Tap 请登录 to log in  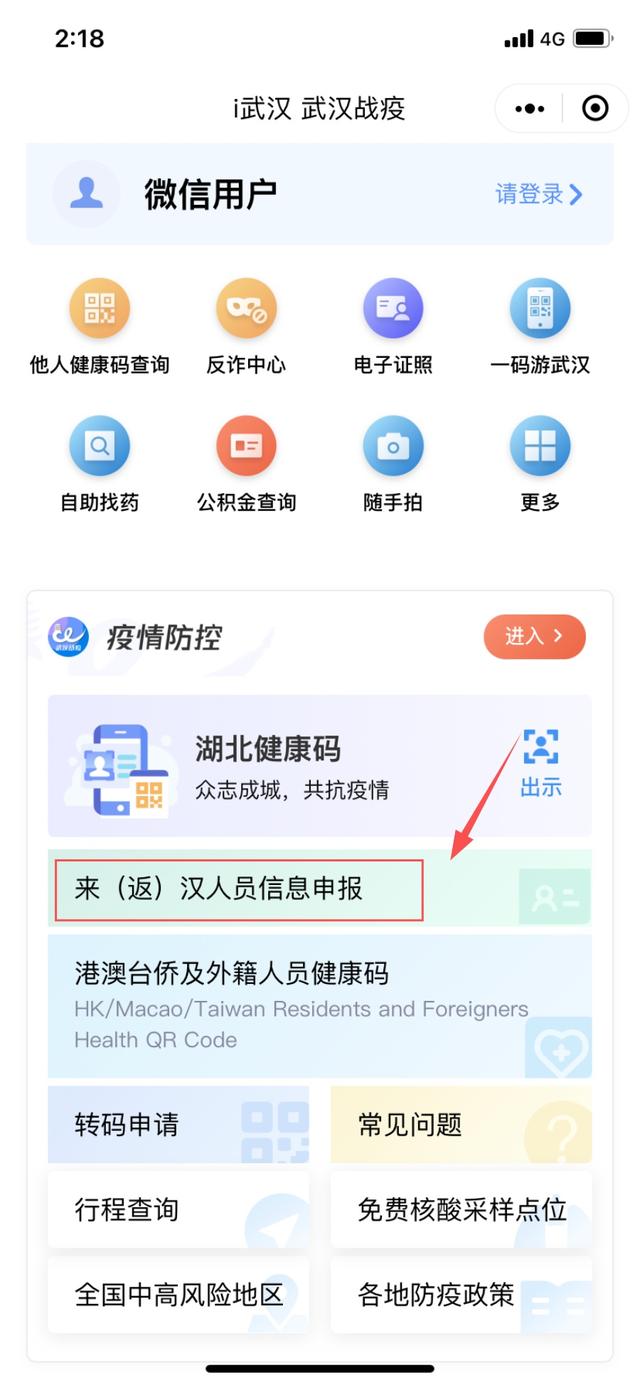538,194
